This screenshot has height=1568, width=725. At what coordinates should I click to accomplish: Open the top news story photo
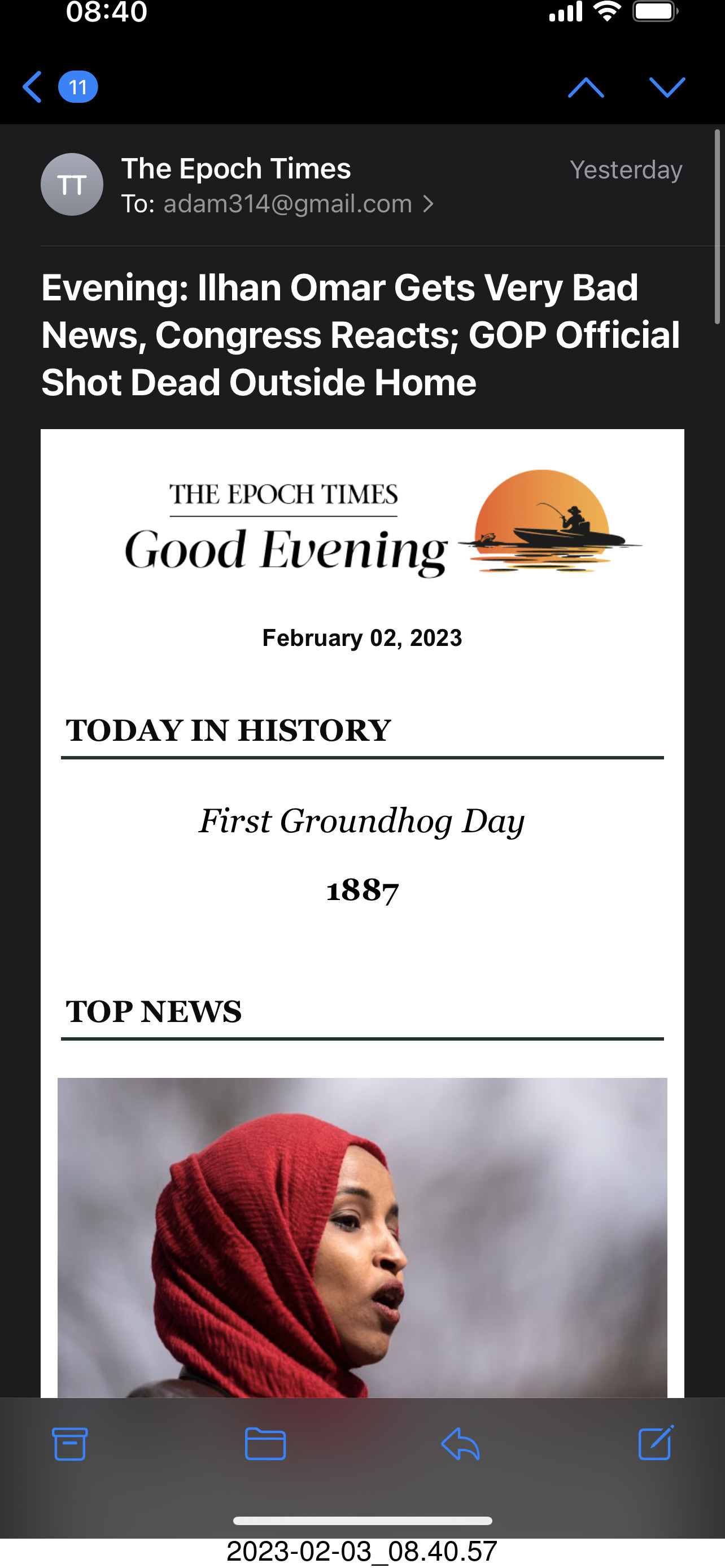362,1238
